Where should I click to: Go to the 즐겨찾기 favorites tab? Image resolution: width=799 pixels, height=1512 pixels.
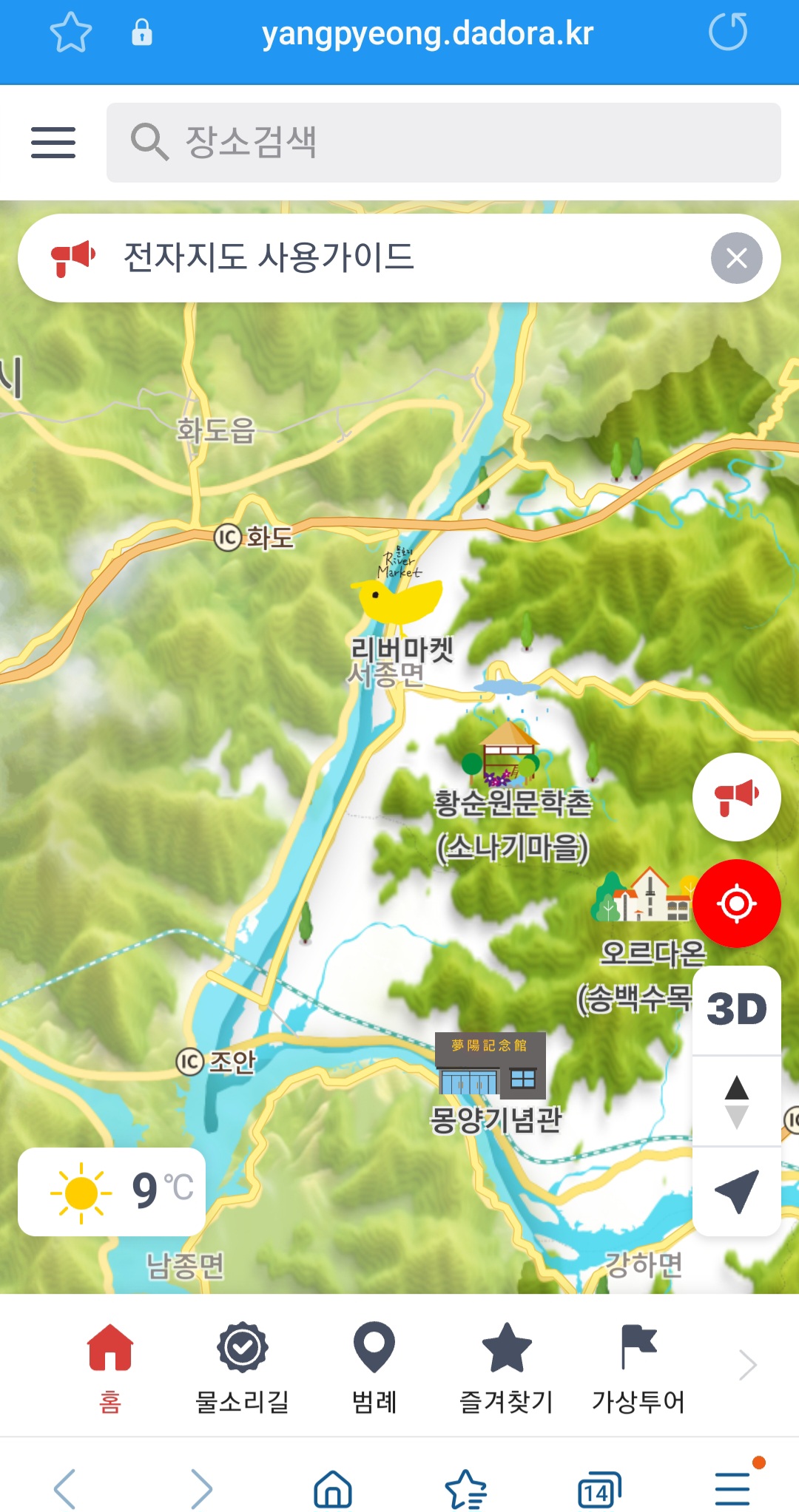point(506,1368)
